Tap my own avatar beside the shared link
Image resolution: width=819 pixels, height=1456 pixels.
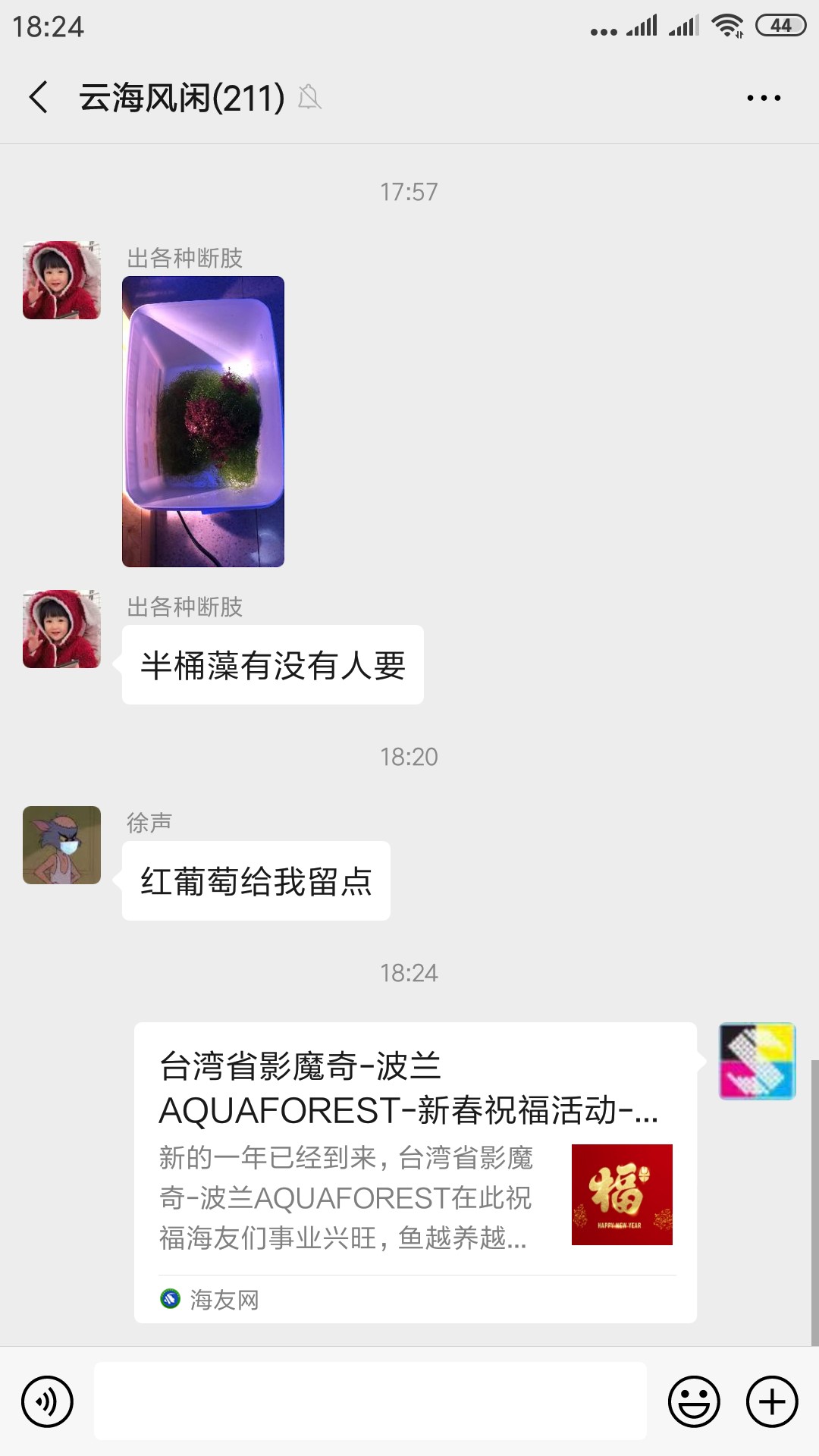pos(757,1061)
